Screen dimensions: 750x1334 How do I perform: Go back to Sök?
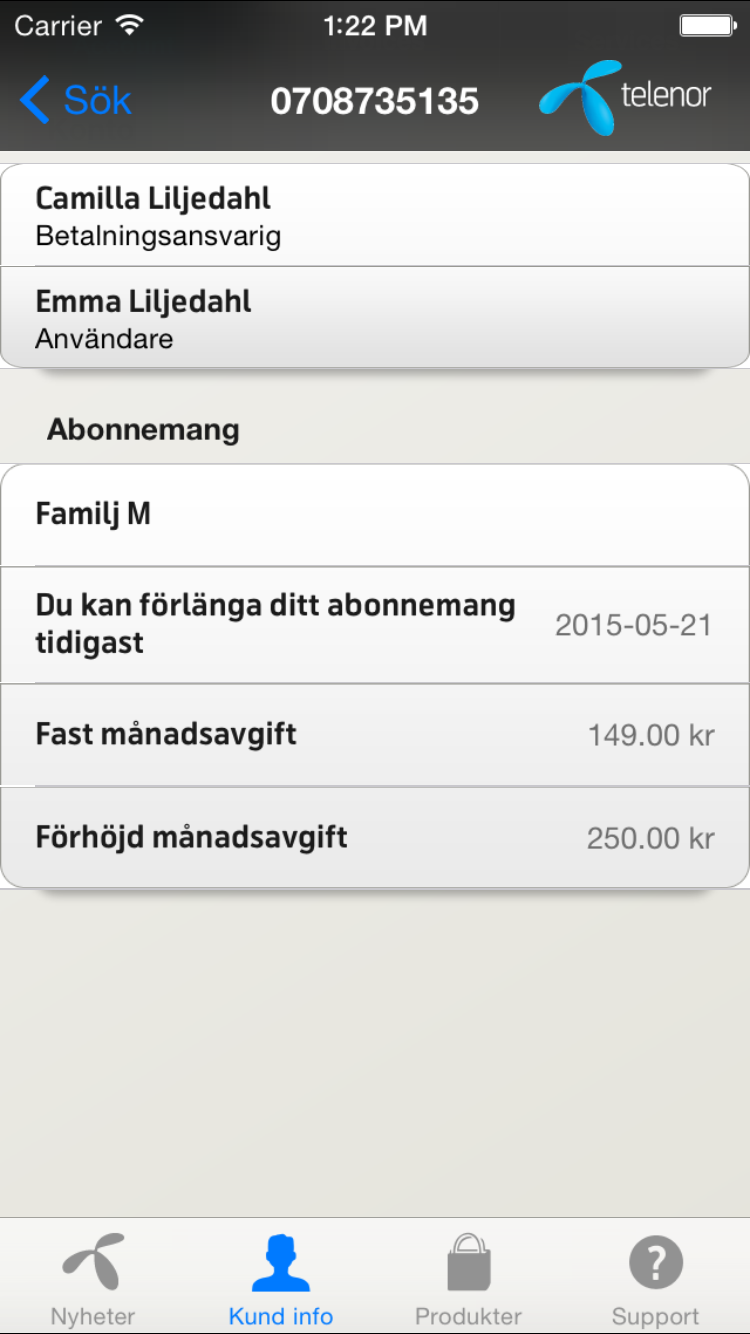tap(76, 100)
